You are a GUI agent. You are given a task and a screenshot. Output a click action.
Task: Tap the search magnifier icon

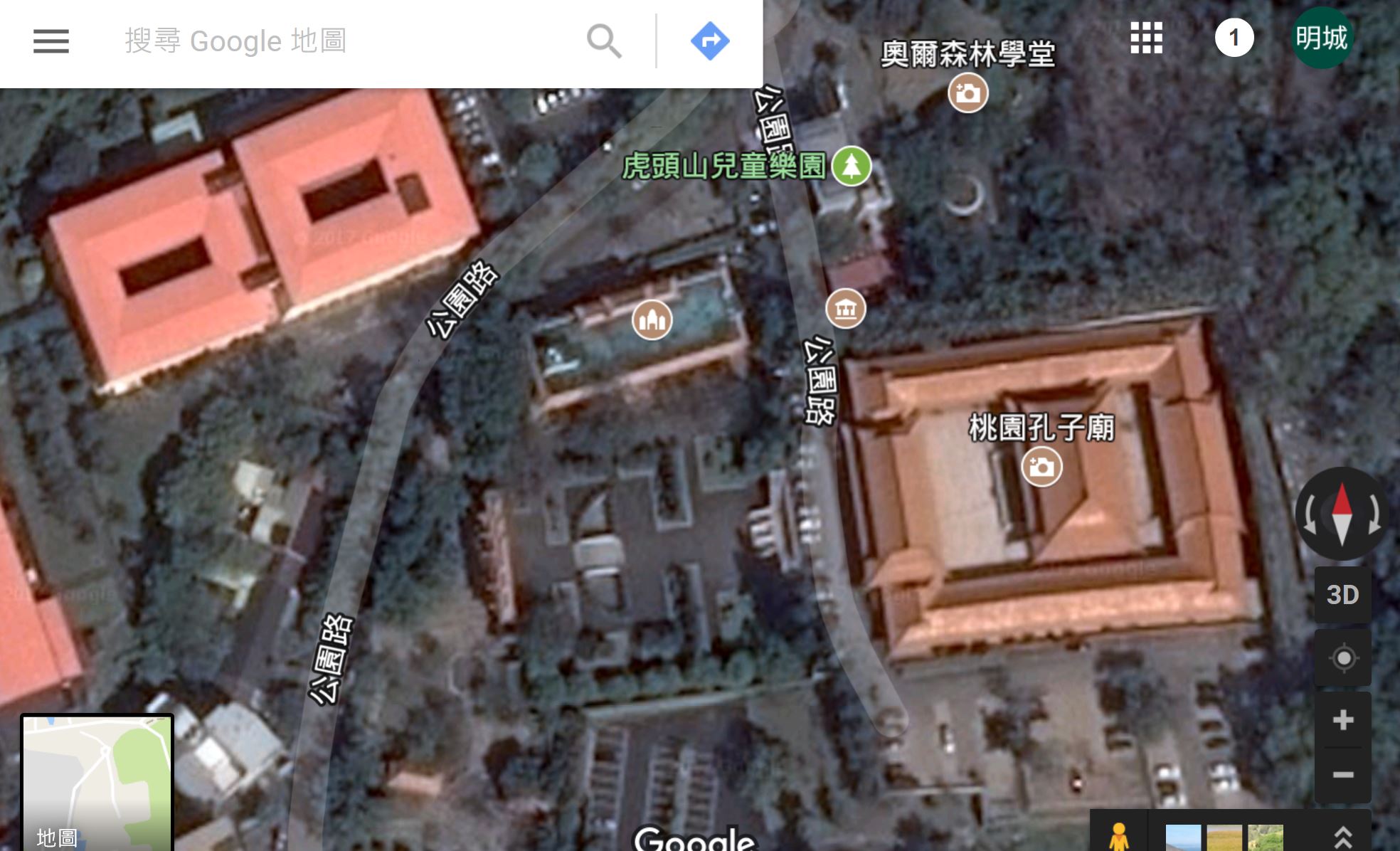[604, 41]
